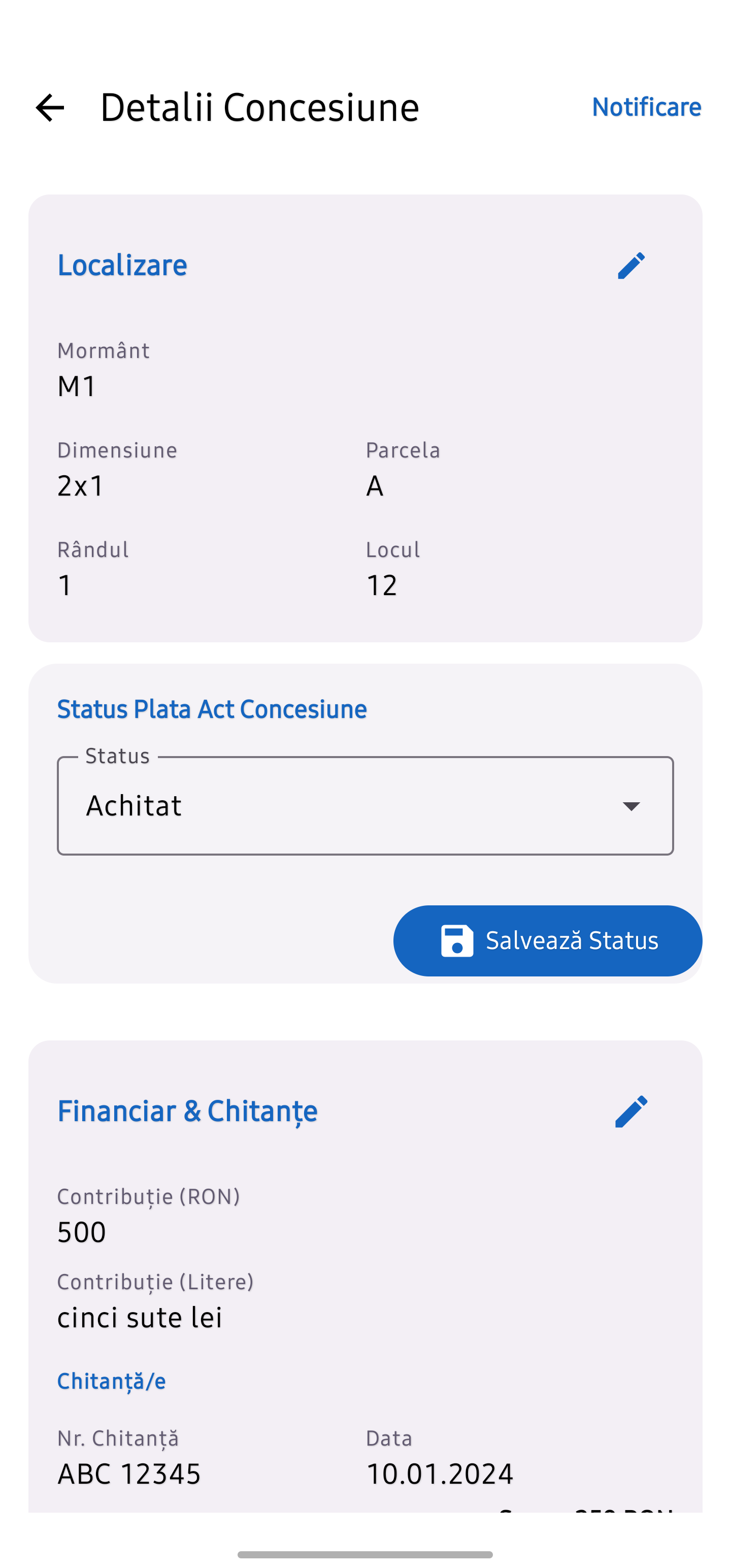The image size is (731, 1568).
Task: Select the Achitat option text
Action: pyautogui.click(x=134, y=806)
